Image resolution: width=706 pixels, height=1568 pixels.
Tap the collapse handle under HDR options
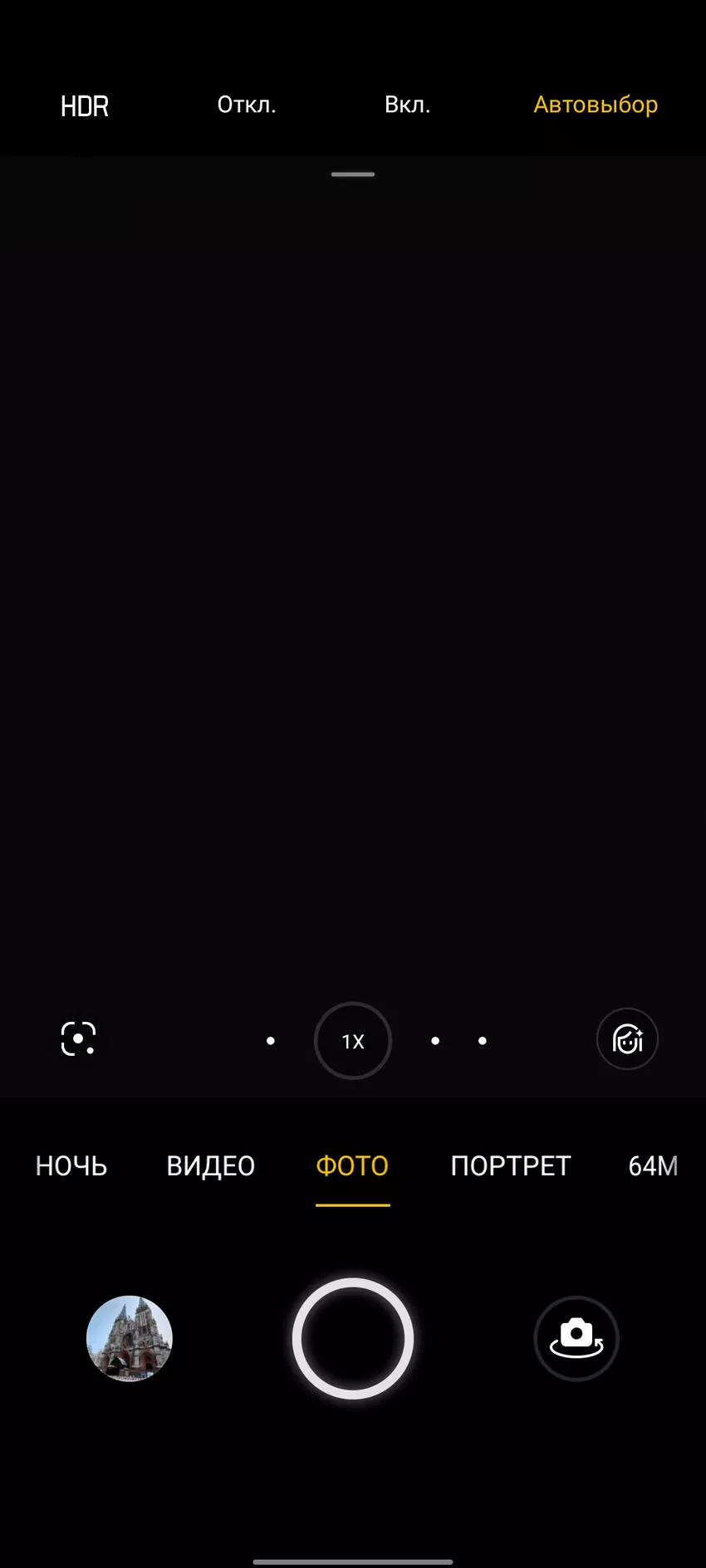353,174
